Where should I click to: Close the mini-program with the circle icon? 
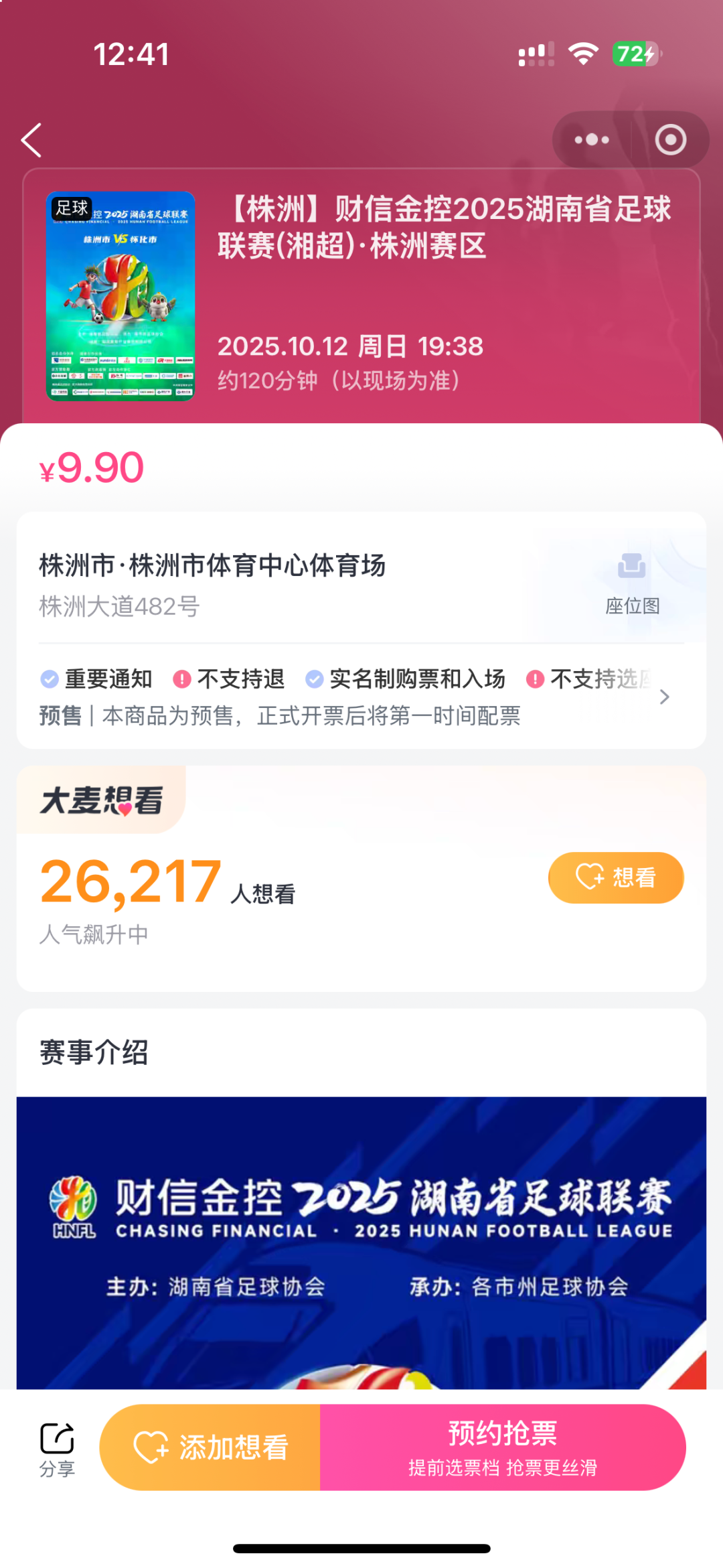click(670, 140)
